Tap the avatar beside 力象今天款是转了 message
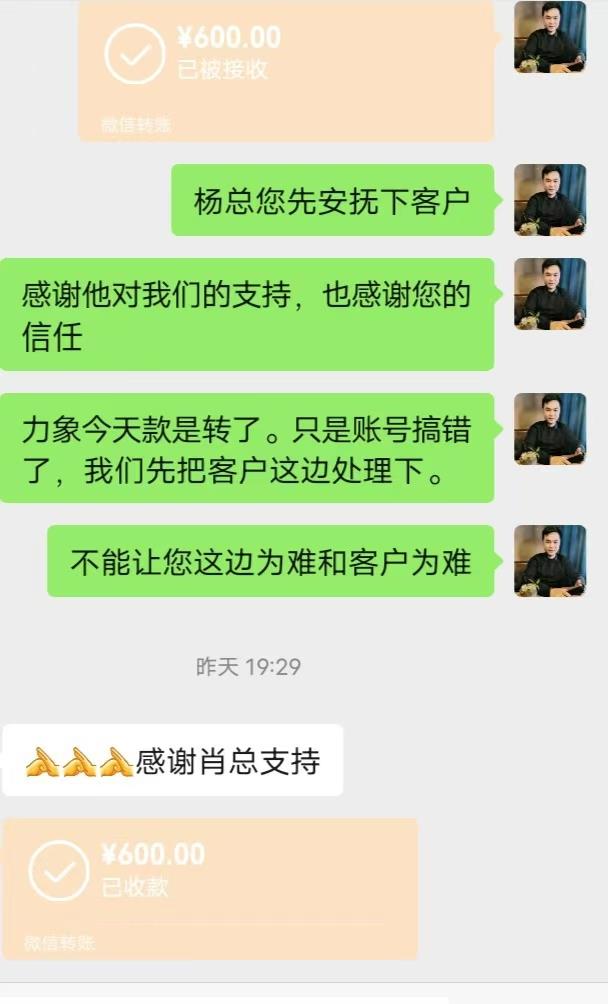The image size is (608, 1004). (550, 429)
